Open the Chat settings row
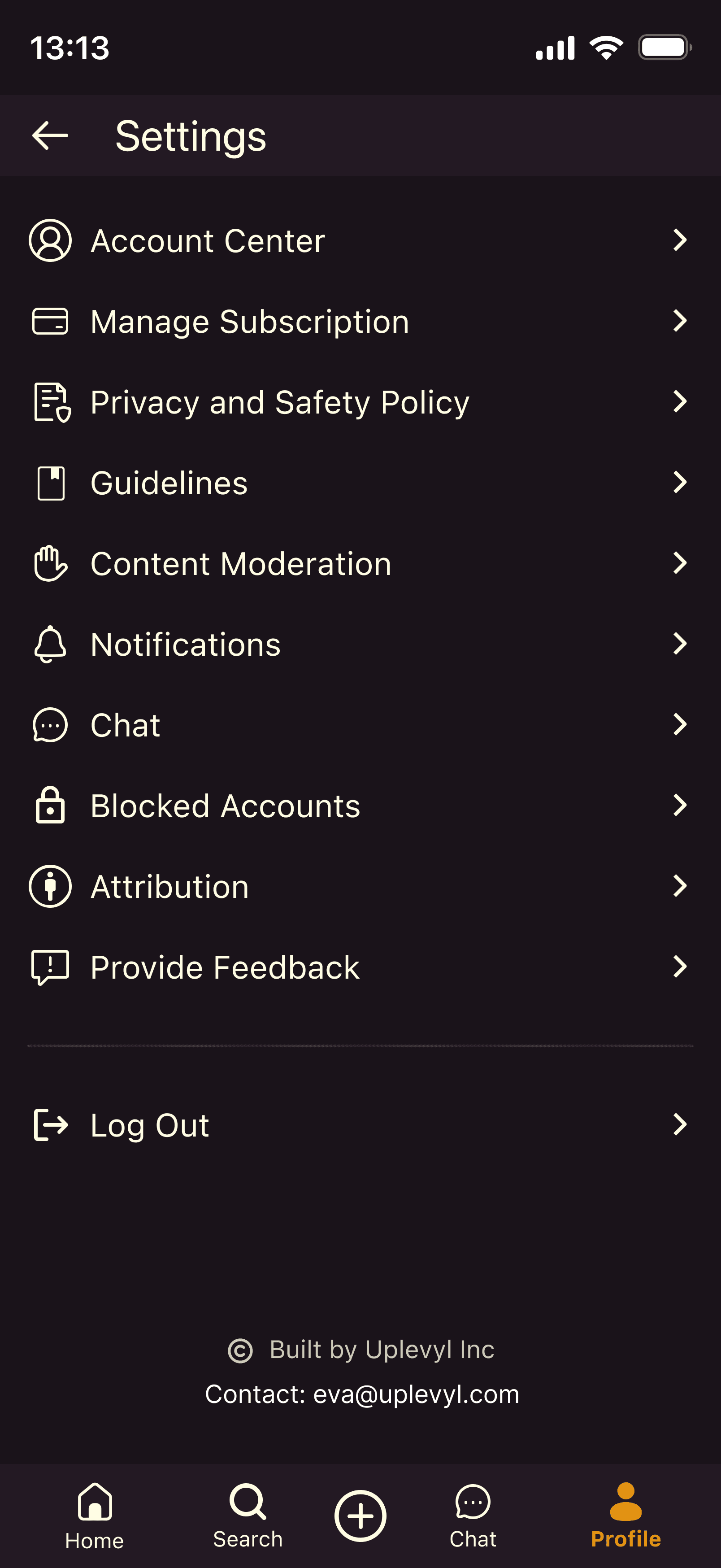721x1568 pixels. [360, 725]
